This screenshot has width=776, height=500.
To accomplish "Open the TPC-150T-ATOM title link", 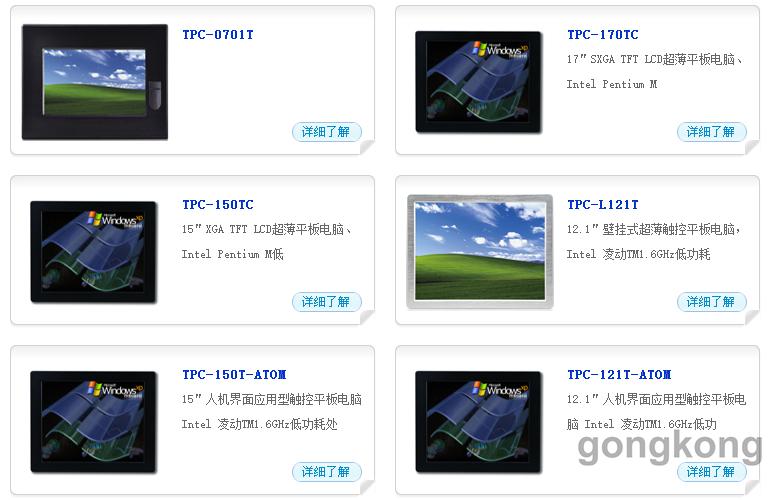I will pyautogui.click(x=234, y=375).
